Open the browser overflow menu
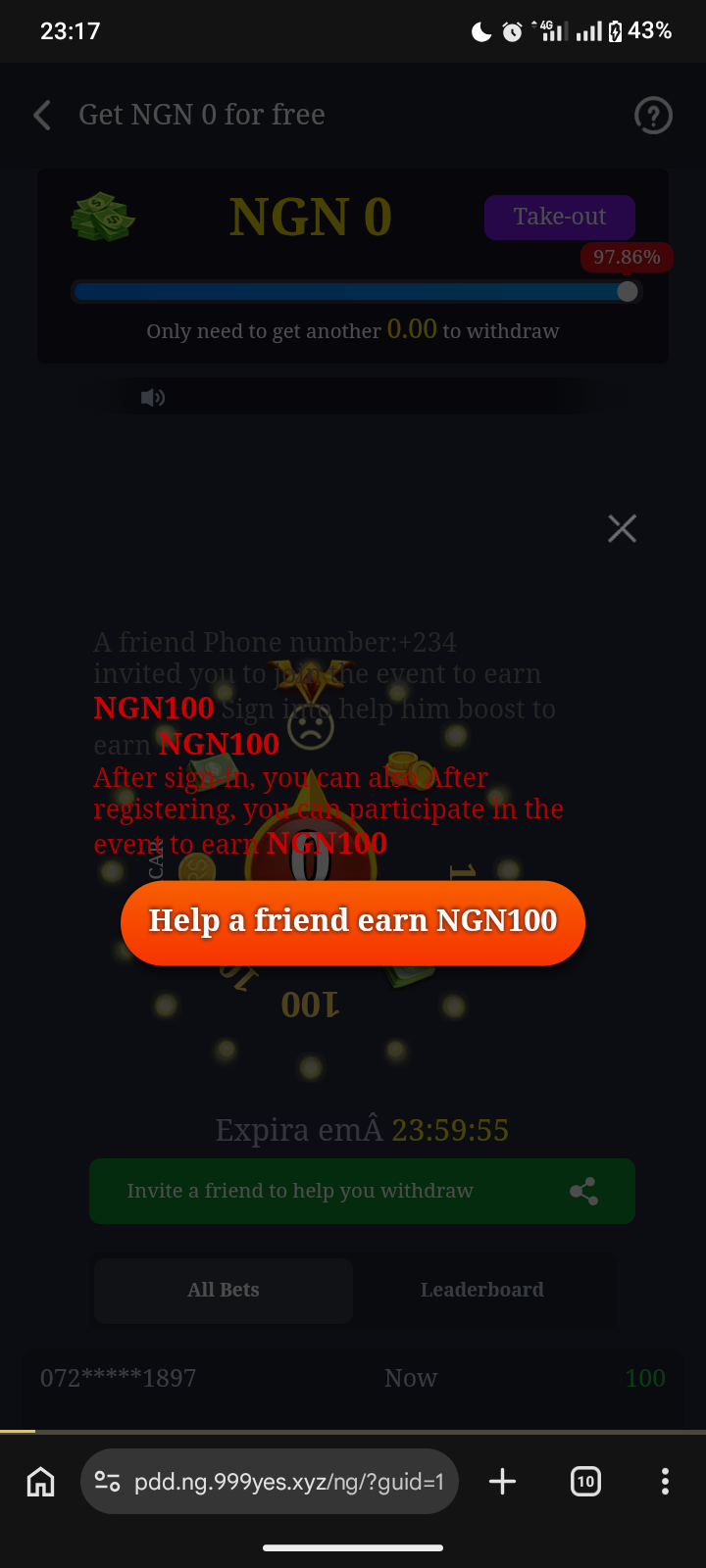The image size is (706, 1568). 665,1481
